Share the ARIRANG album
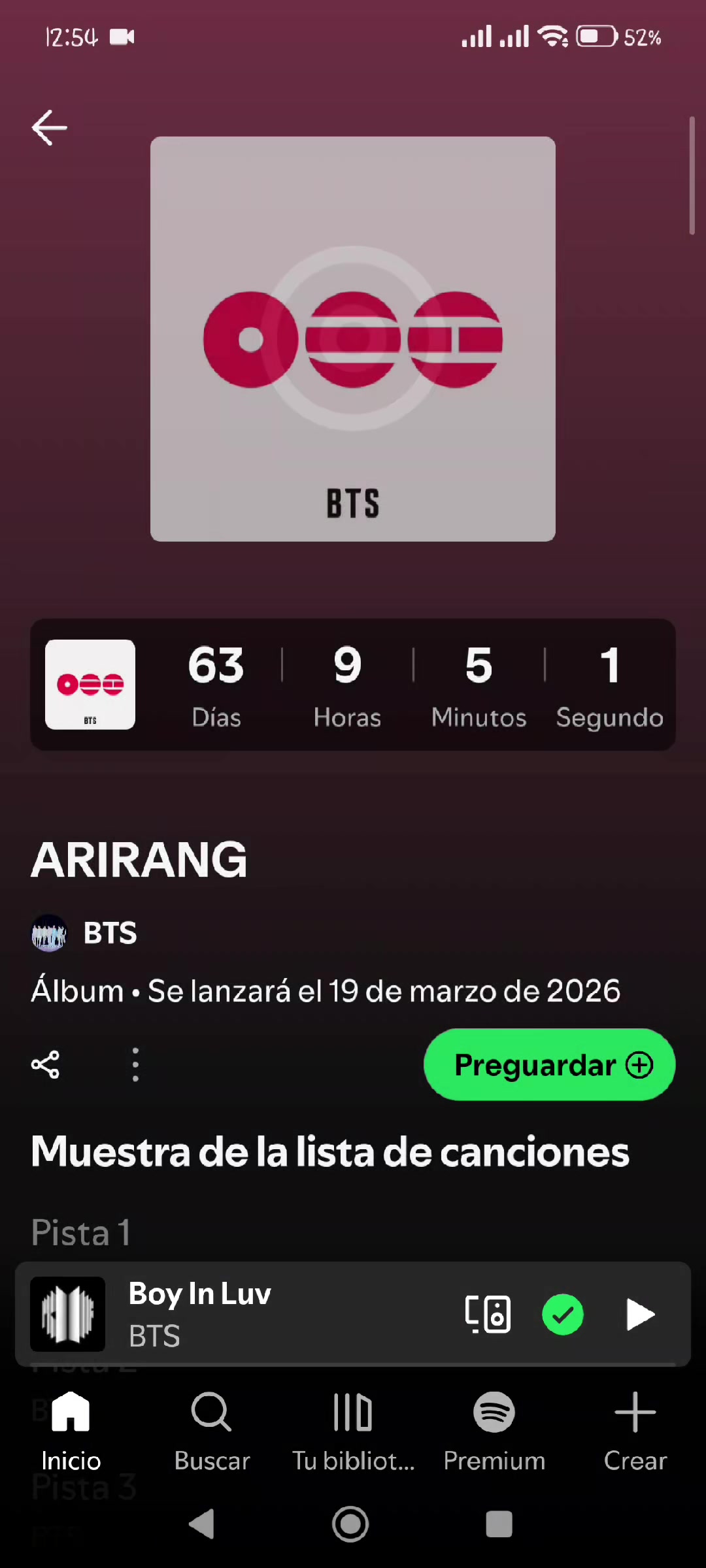This screenshot has width=706, height=1568. tap(45, 1065)
